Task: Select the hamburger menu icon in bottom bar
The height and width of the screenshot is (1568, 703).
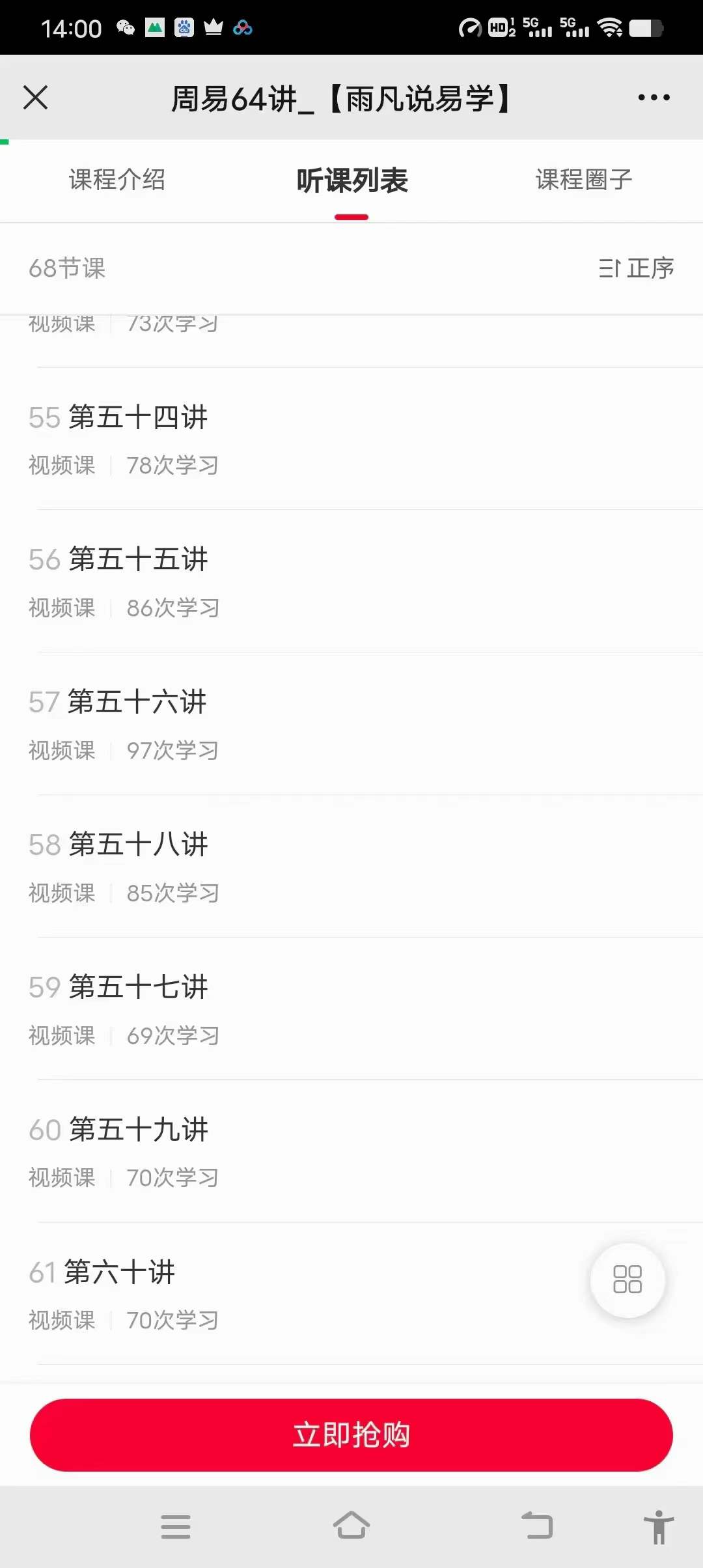Action: point(175,1527)
